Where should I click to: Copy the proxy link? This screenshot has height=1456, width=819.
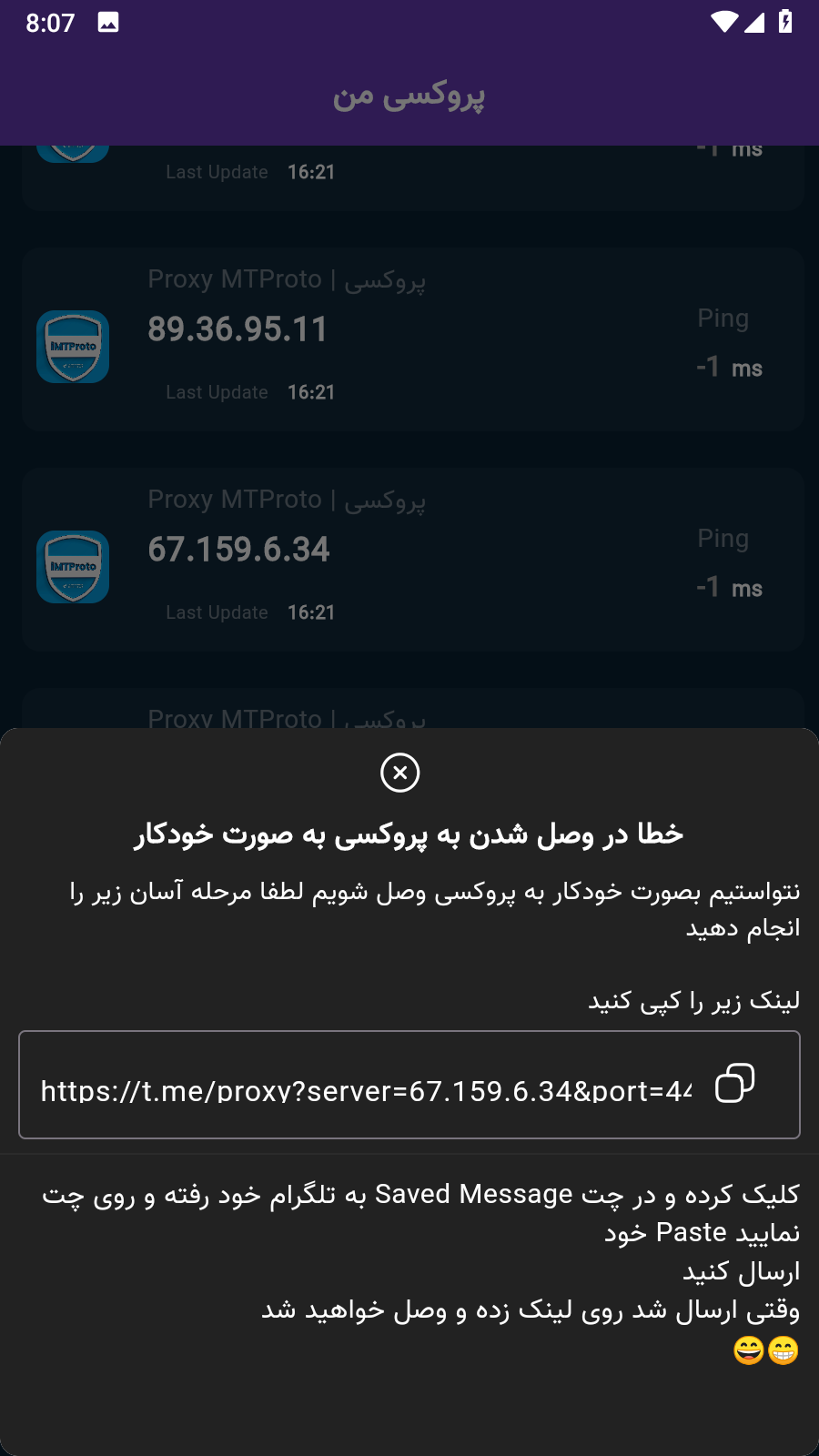(x=734, y=1083)
